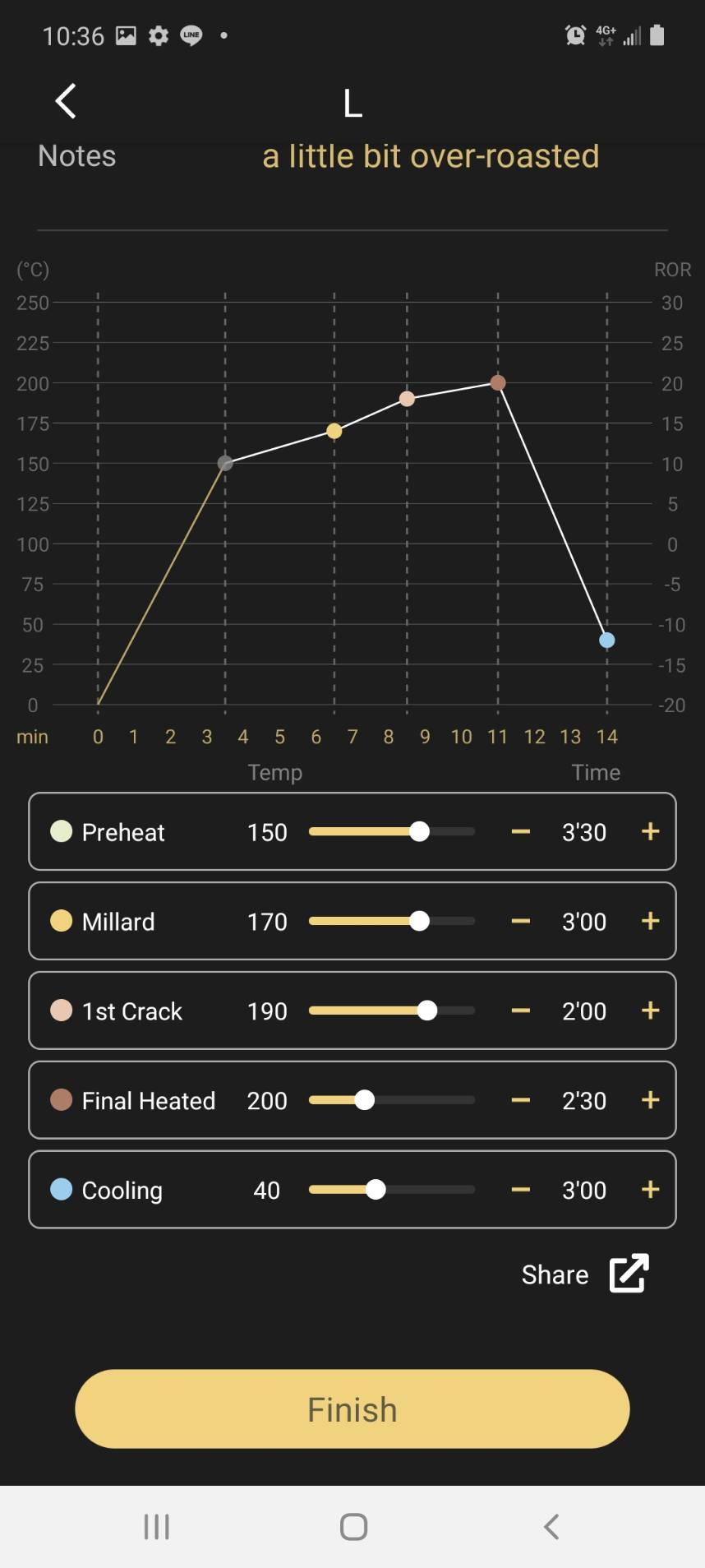Image resolution: width=705 pixels, height=1568 pixels.
Task: Go back using the top-left arrow
Action: pos(66,101)
